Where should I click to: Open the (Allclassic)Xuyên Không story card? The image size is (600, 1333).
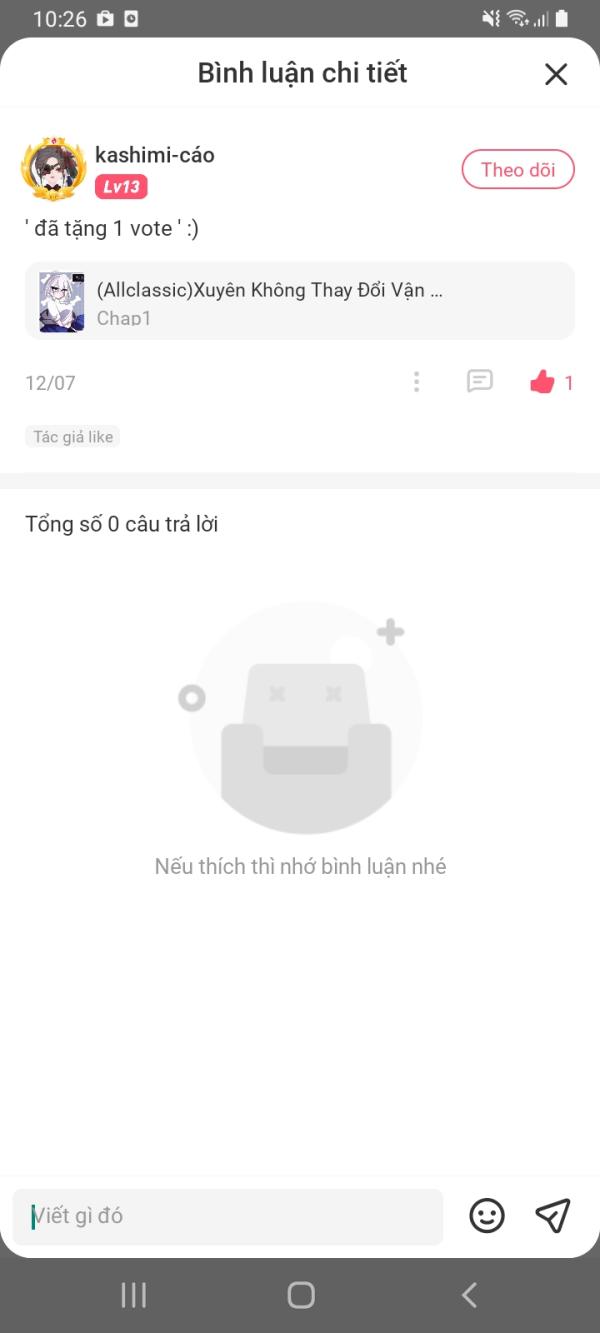(300, 302)
